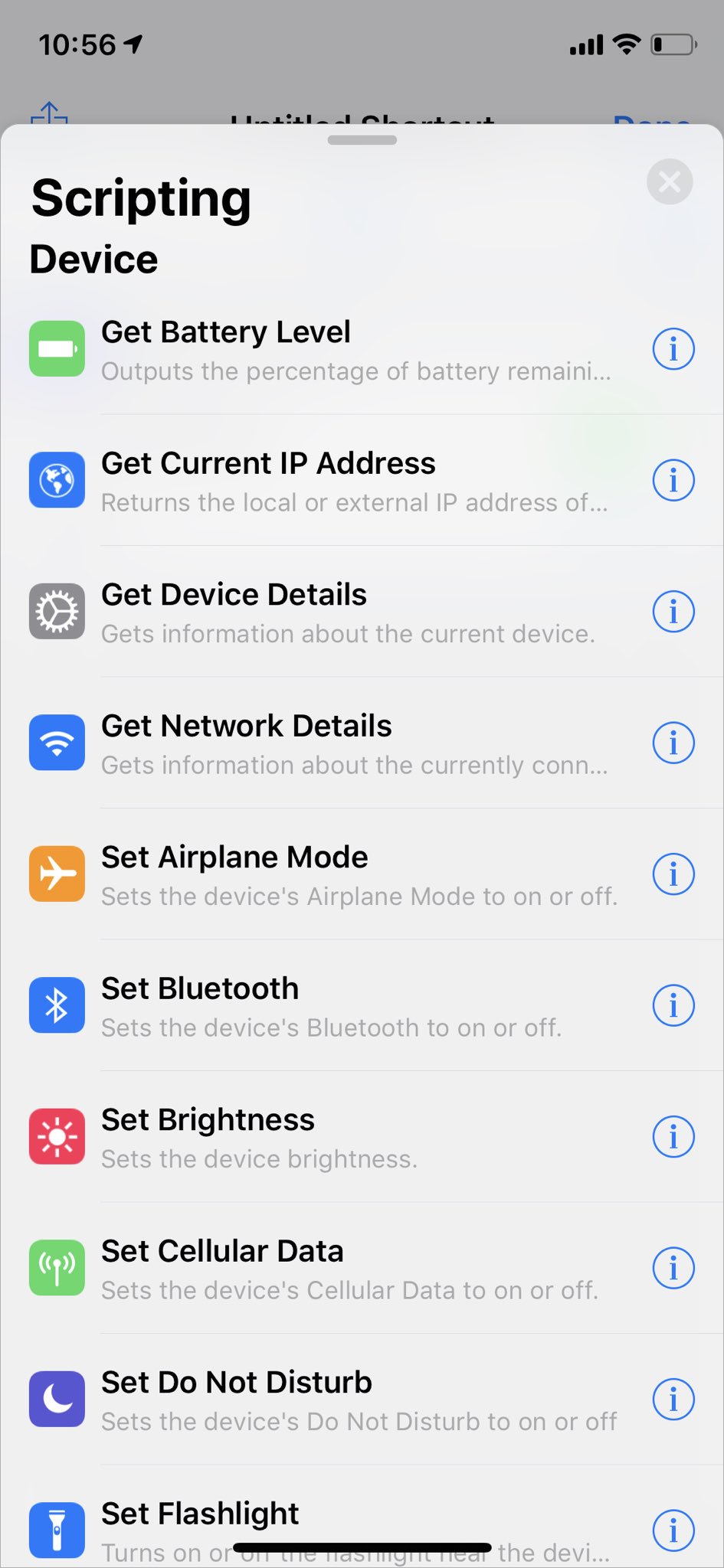Image resolution: width=724 pixels, height=1568 pixels.
Task: Open info for Get Network Details
Action: [673, 743]
